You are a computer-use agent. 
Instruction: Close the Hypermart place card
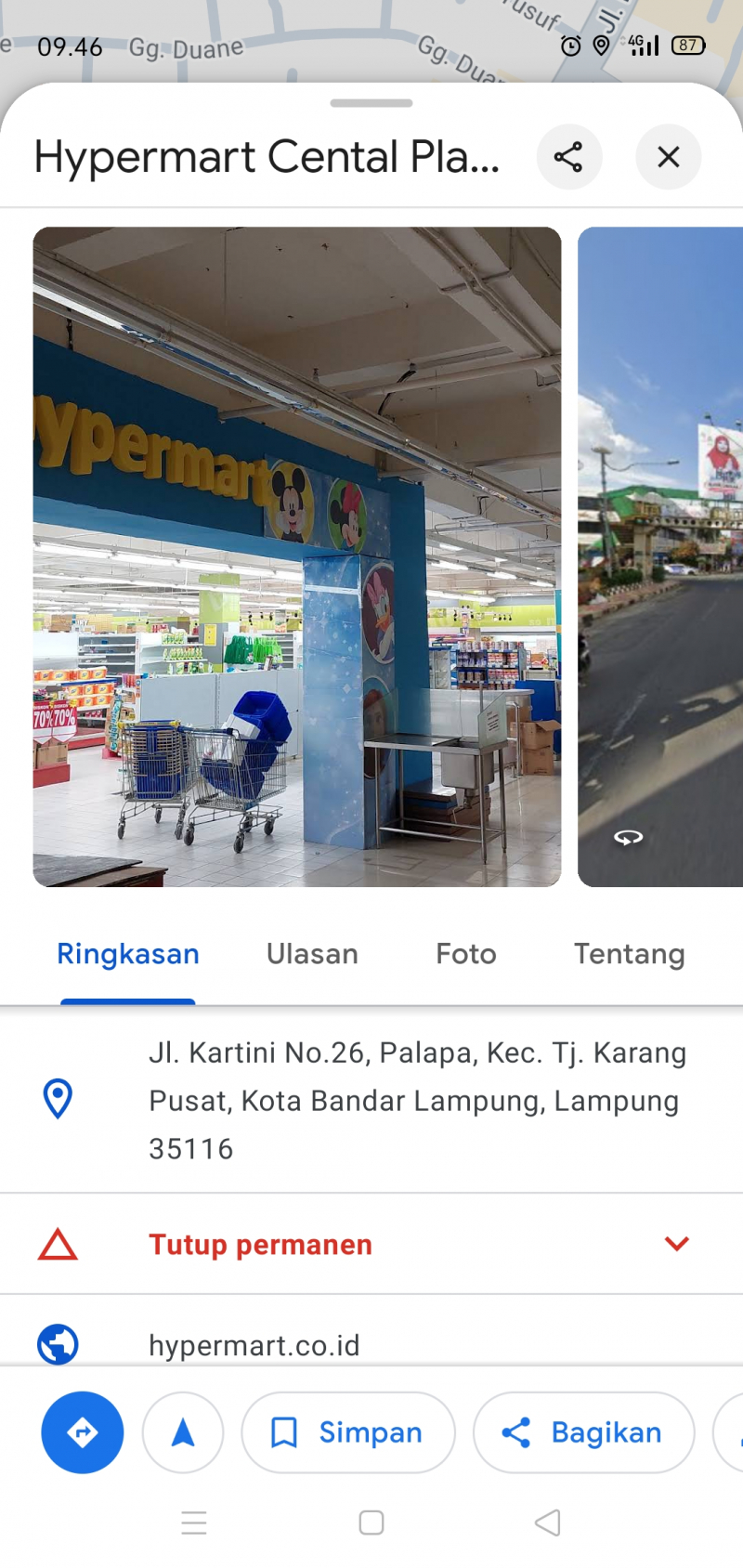pos(668,157)
